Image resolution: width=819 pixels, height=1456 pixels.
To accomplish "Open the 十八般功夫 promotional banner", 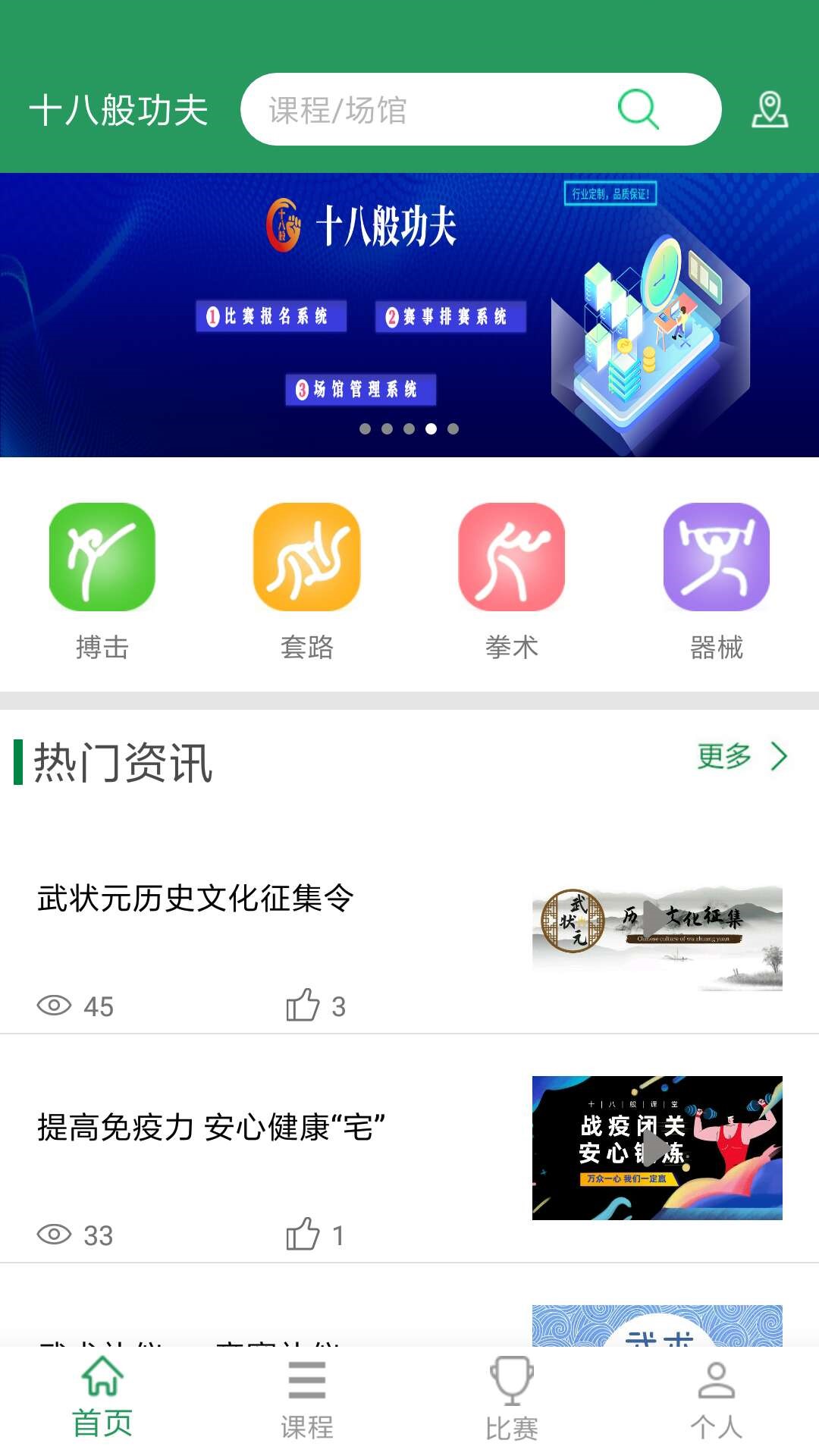I will tap(409, 315).
